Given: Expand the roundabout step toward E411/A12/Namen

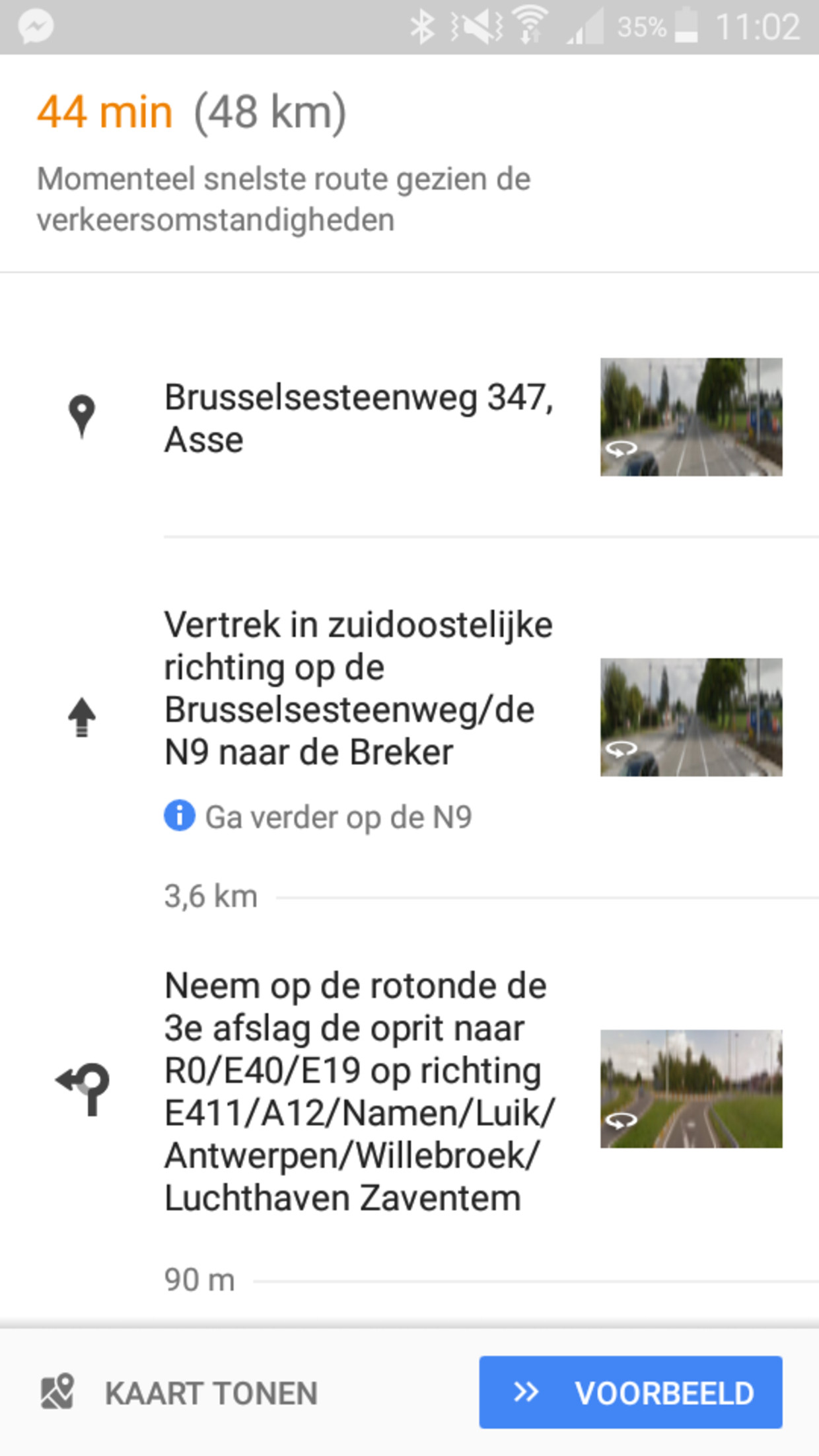Looking at the screenshot, I should tap(360, 1090).
